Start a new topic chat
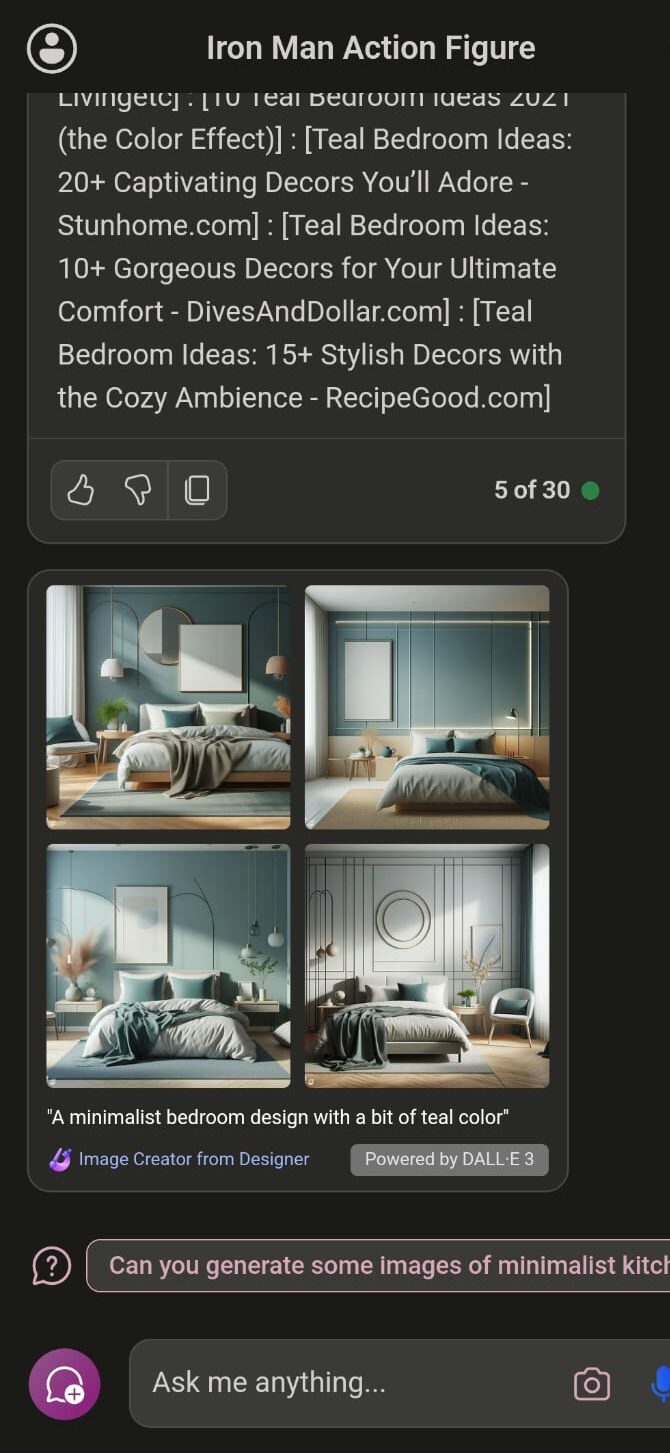The image size is (670, 1453). [x=64, y=1384]
